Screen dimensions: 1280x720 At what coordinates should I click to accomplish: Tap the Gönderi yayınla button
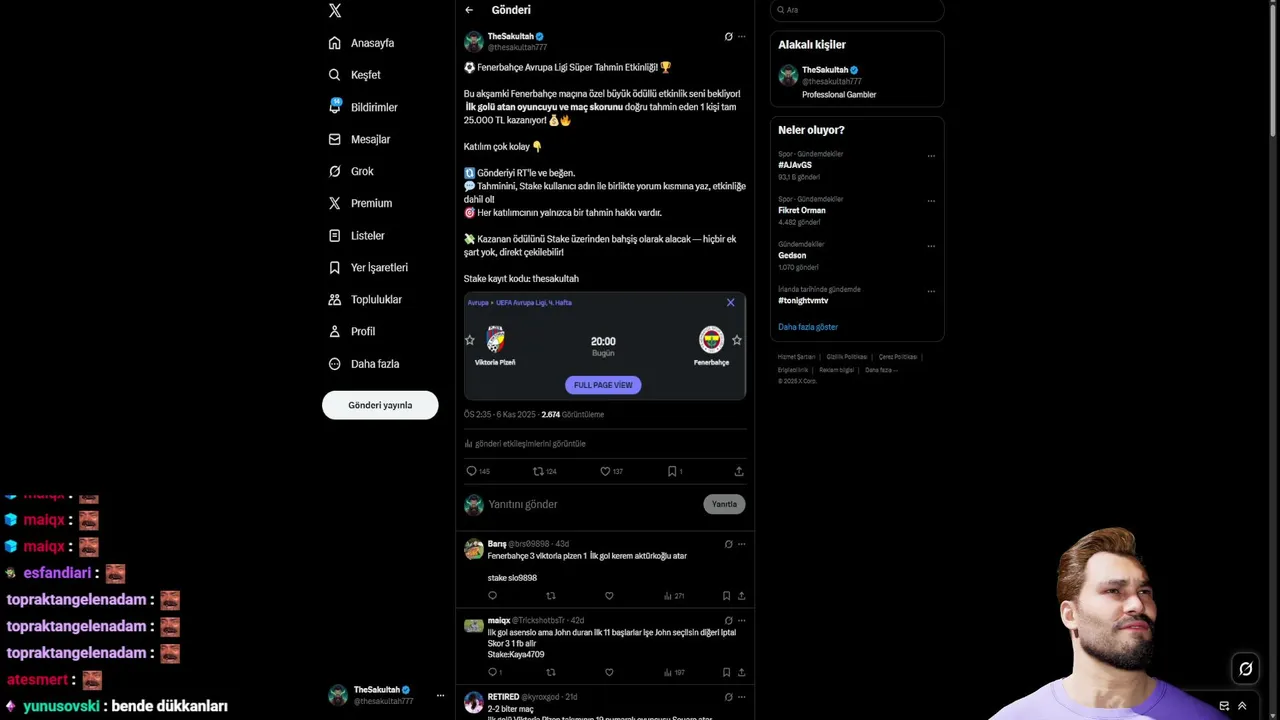click(x=380, y=405)
